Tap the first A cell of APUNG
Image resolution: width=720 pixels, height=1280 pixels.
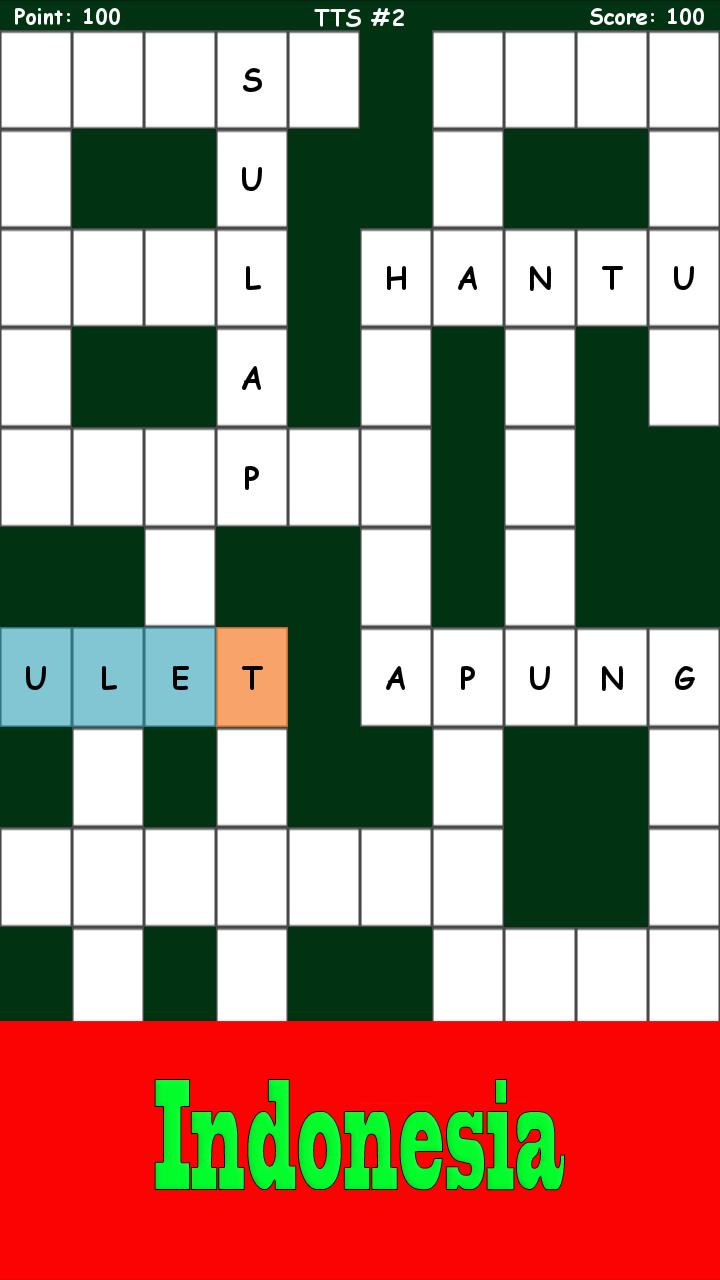tap(396, 677)
